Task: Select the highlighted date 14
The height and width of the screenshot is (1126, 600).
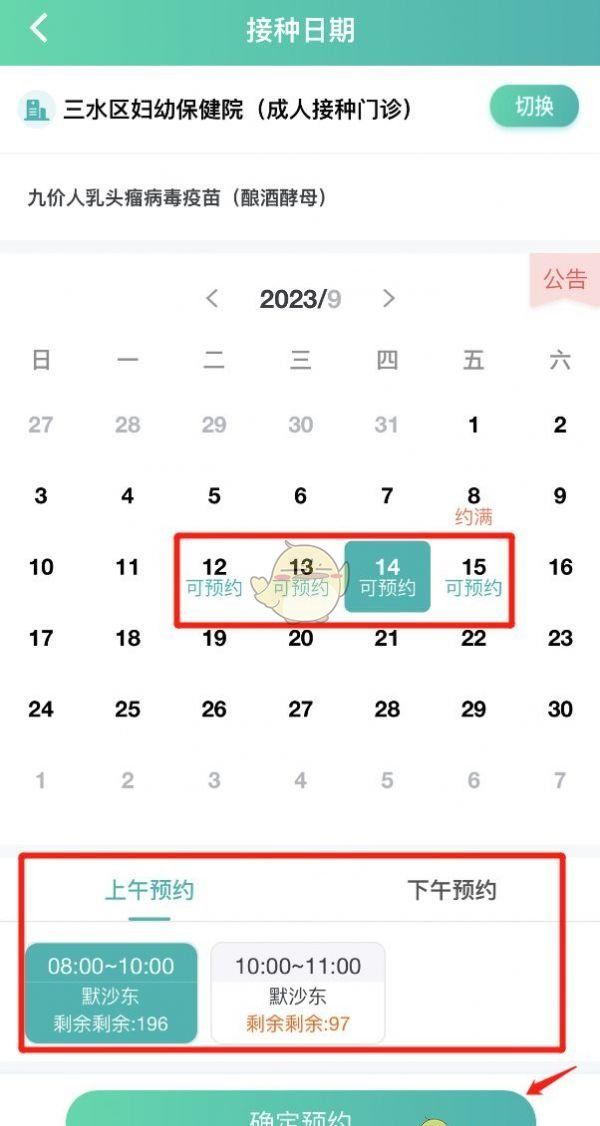Action: (x=388, y=577)
